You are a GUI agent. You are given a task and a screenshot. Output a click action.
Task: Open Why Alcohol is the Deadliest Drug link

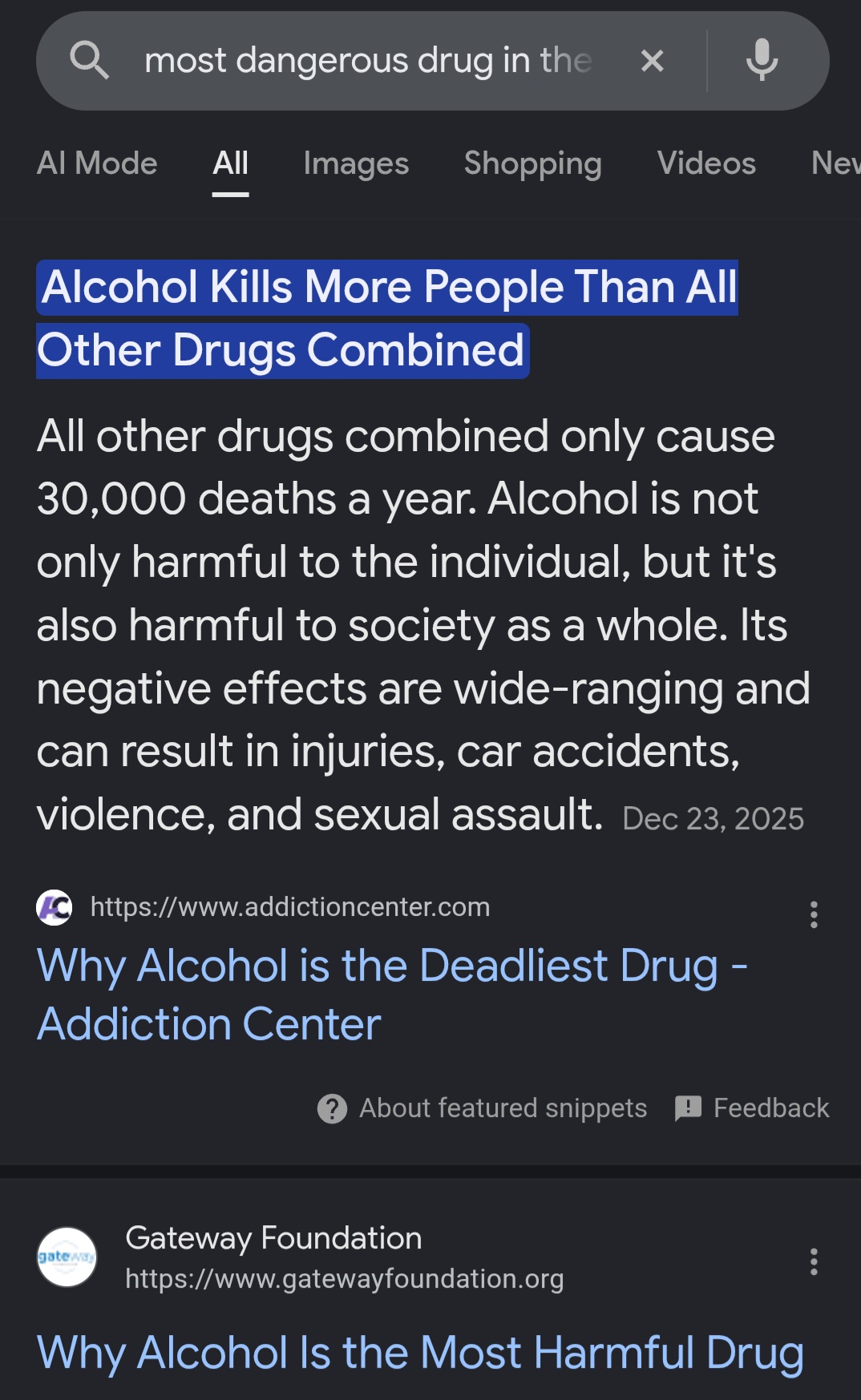[x=392, y=995]
